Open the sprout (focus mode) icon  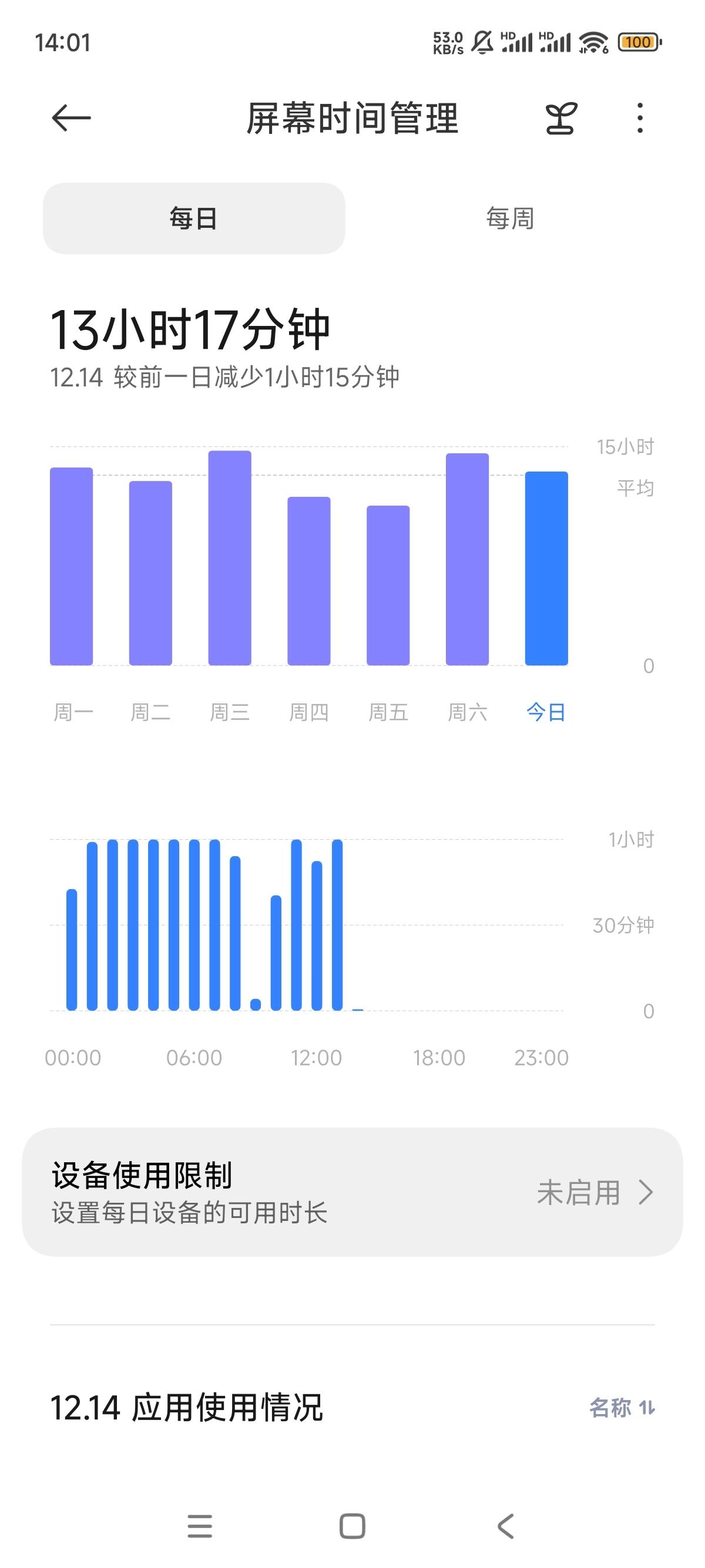pyautogui.click(x=560, y=118)
